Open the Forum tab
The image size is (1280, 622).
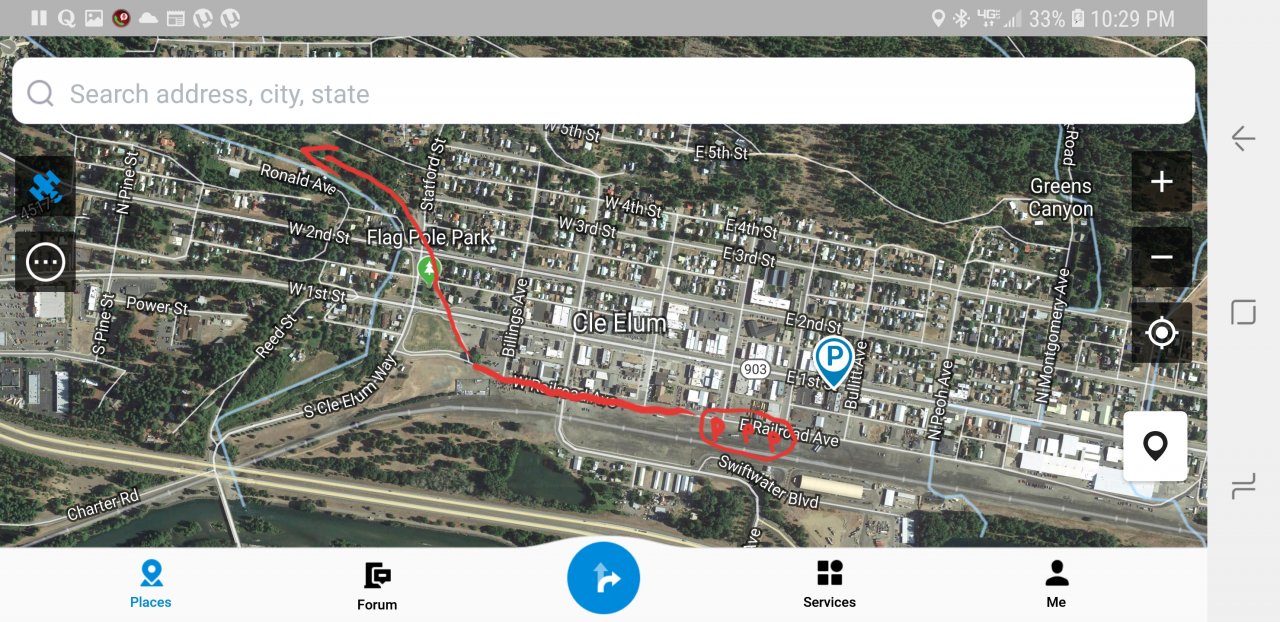(x=377, y=587)
